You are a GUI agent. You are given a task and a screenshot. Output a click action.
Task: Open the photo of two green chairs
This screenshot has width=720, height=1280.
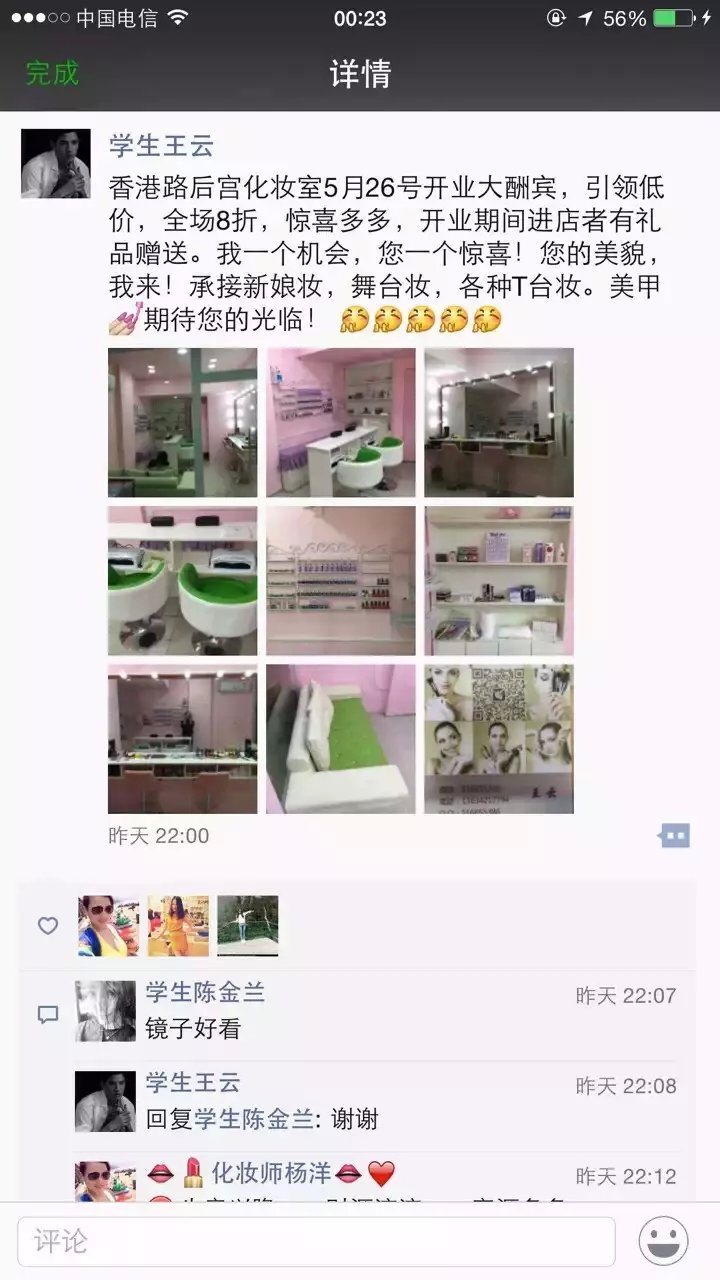[x=182, y=580]
